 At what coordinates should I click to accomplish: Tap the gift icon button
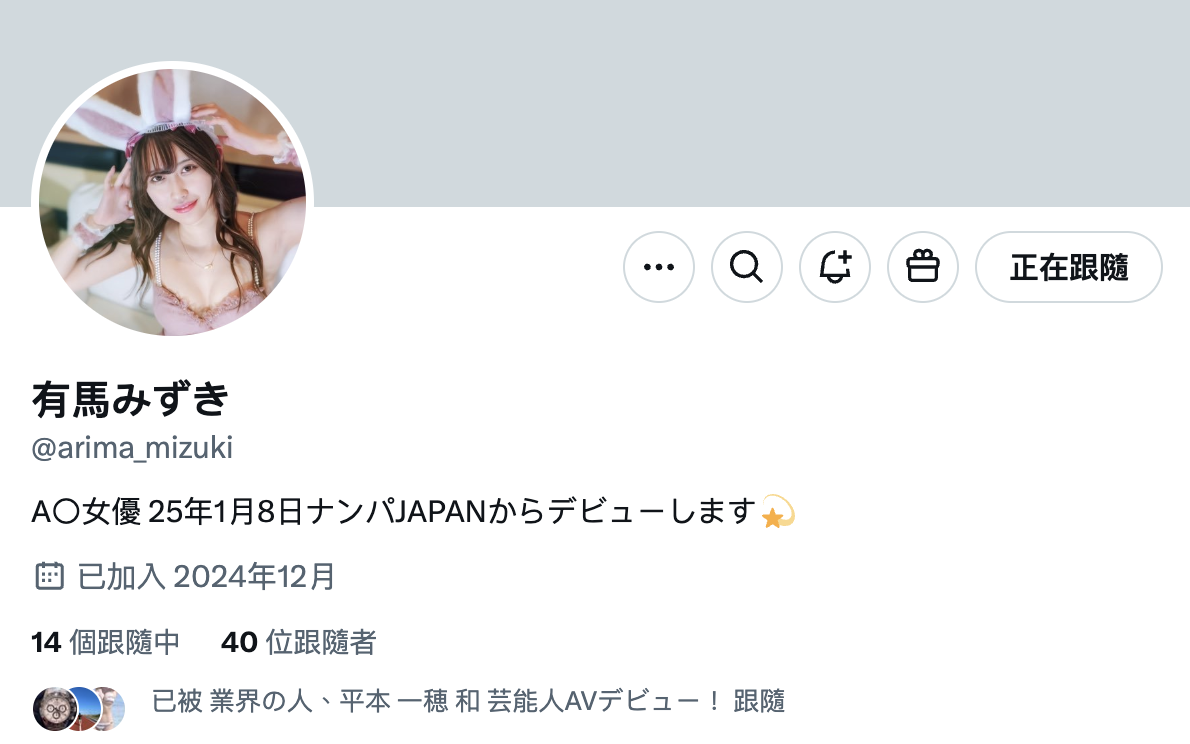click(x=923, y=267)
